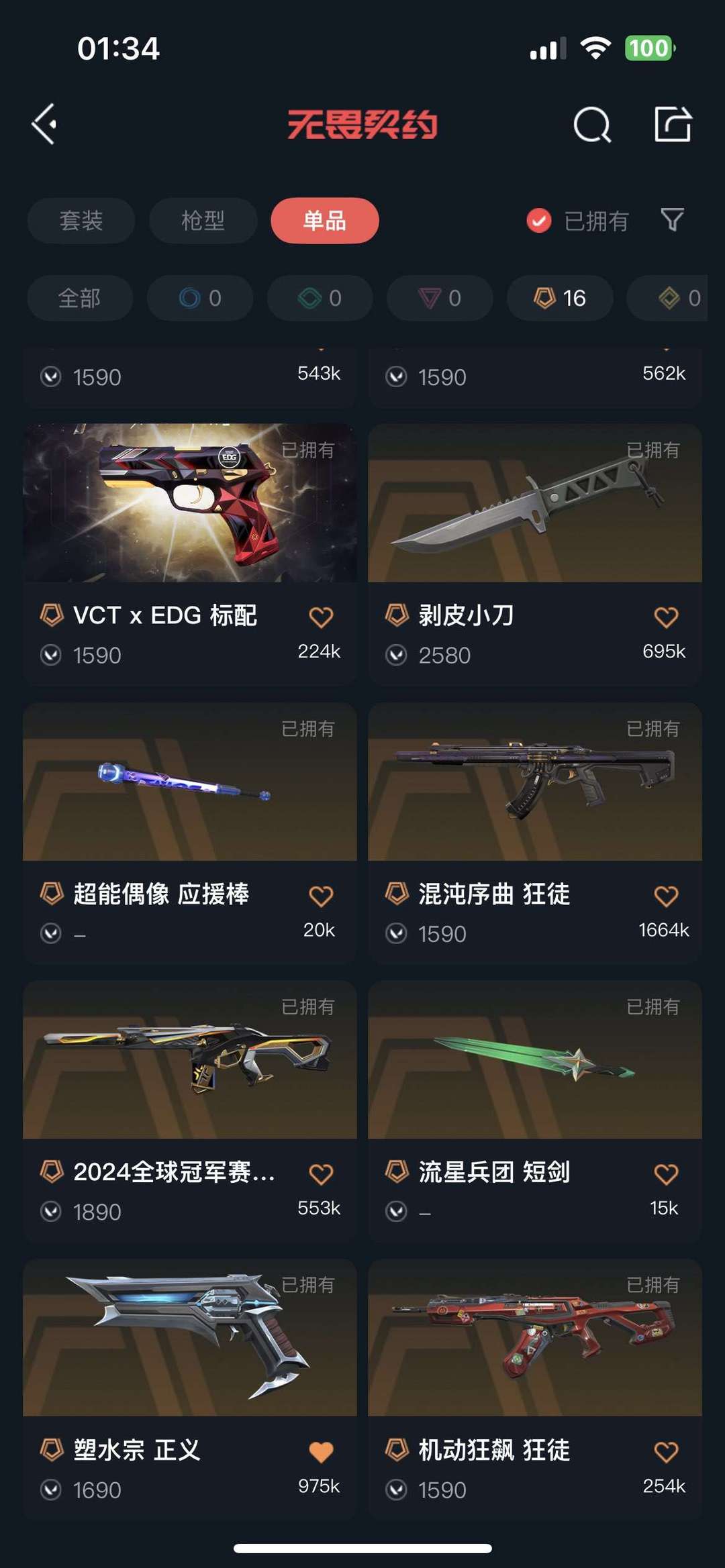Go back using the top-left arrow

45,124
